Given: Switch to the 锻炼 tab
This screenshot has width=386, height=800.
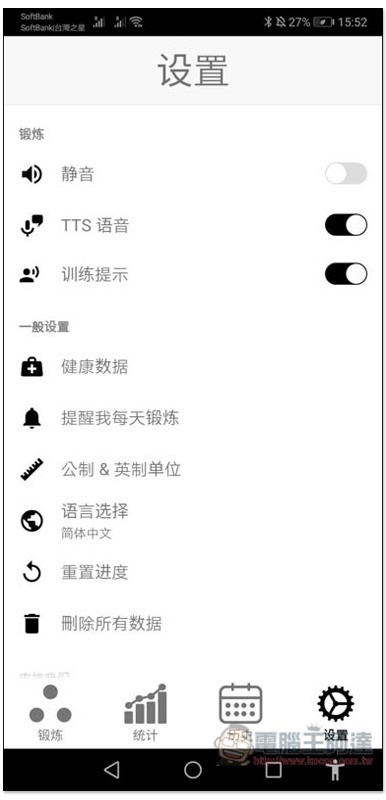Looking at the screenshot, I should [50, 713].
